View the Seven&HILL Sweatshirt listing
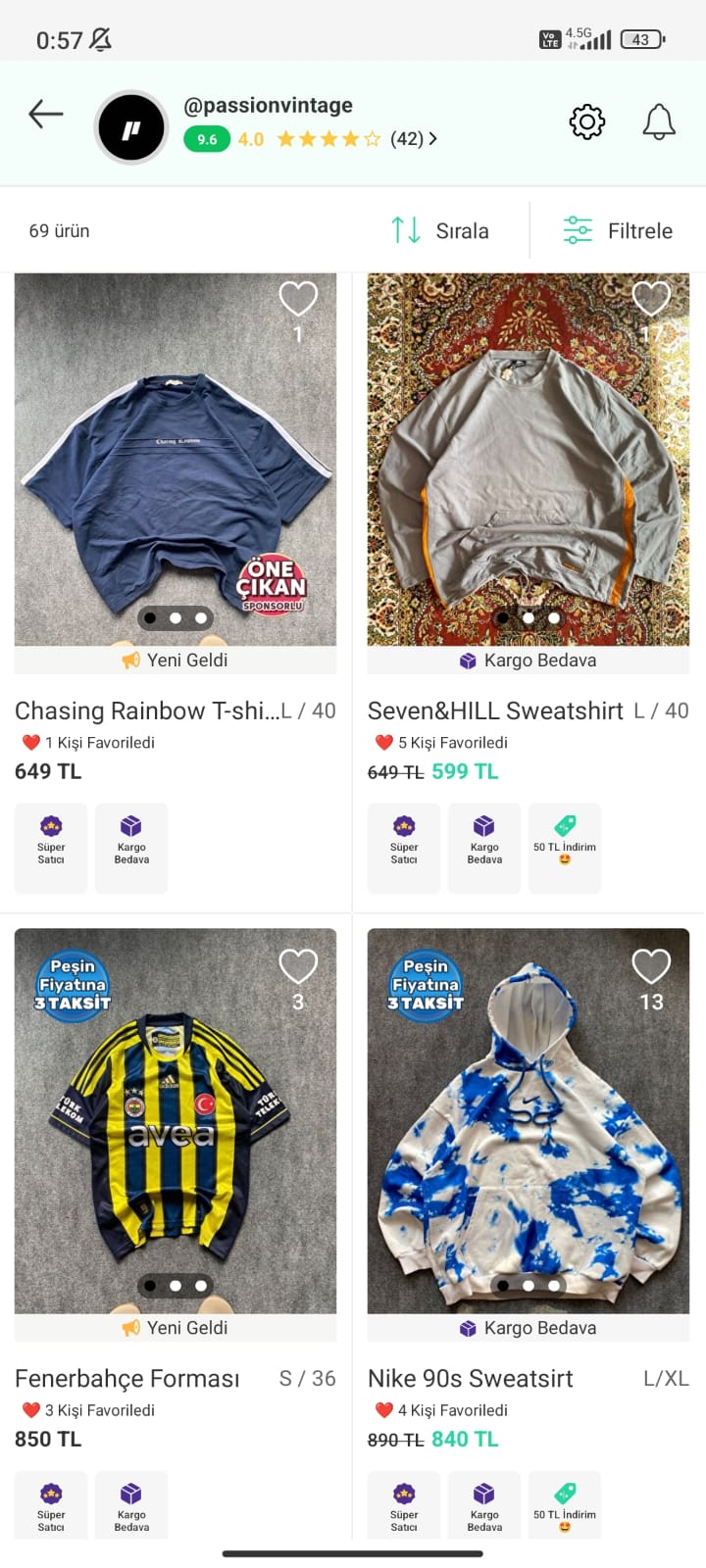Image resolution: width=706 pixels, height=1568 pixels. (x=529, y=461)
